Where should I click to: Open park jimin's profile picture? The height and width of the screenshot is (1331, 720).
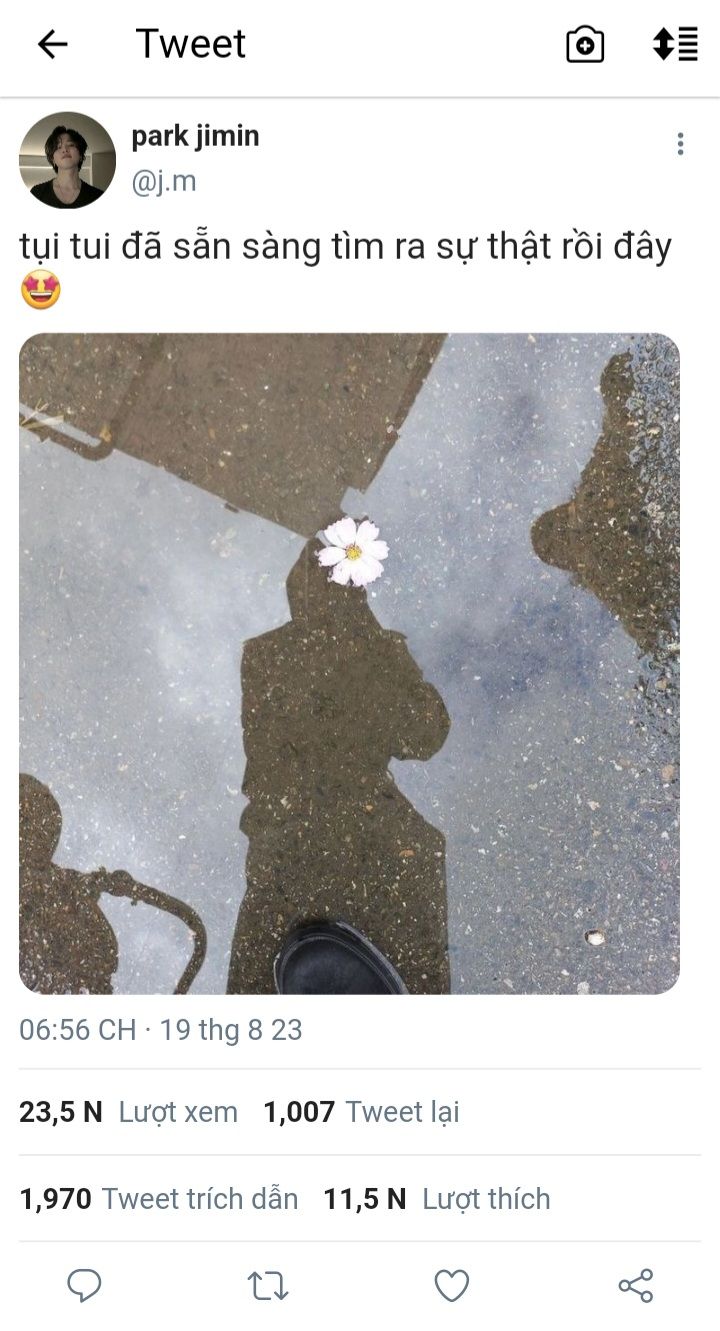click(67, 160)
